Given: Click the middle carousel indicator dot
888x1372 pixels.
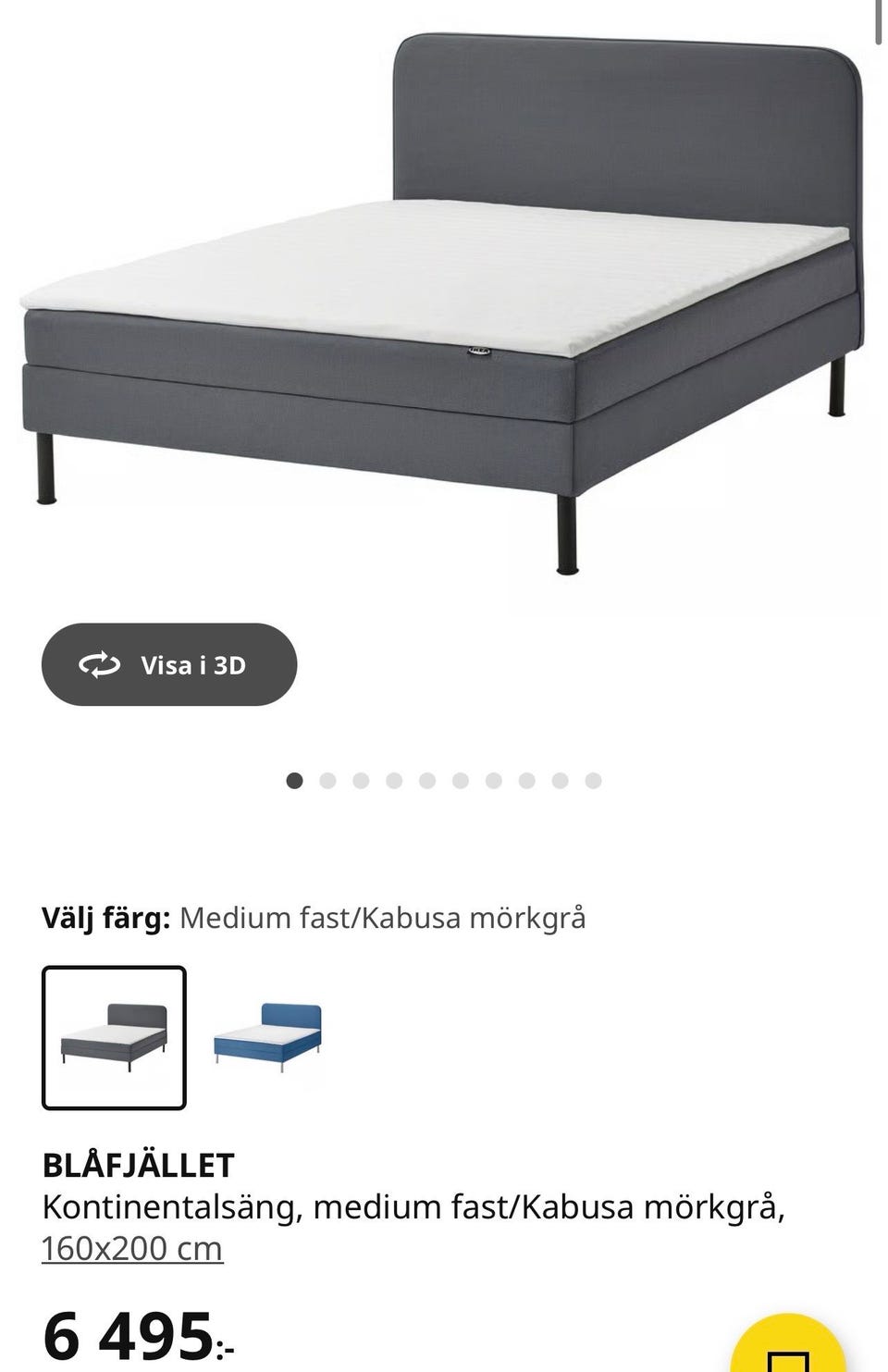Looking at the screenshot, I should 461,780.
